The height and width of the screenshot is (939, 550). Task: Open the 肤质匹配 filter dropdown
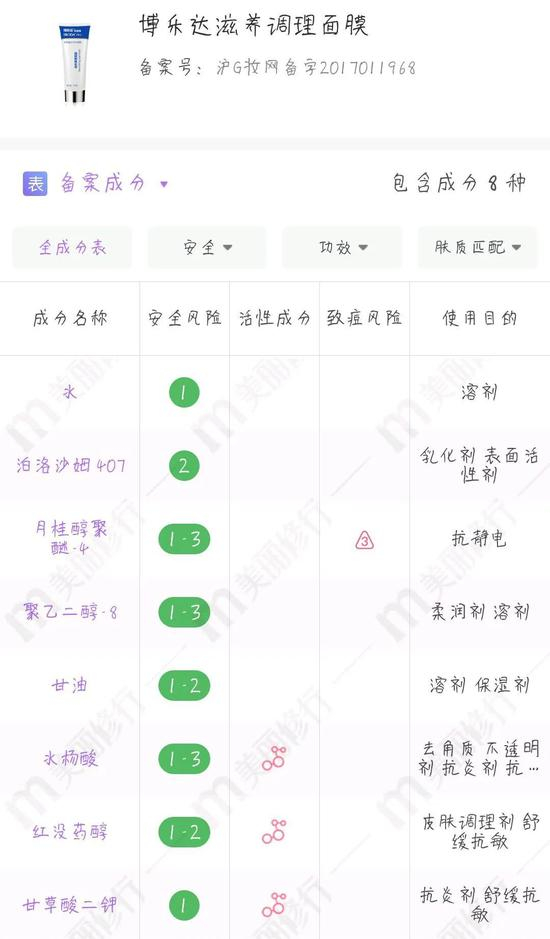click(x=478, y=247)
